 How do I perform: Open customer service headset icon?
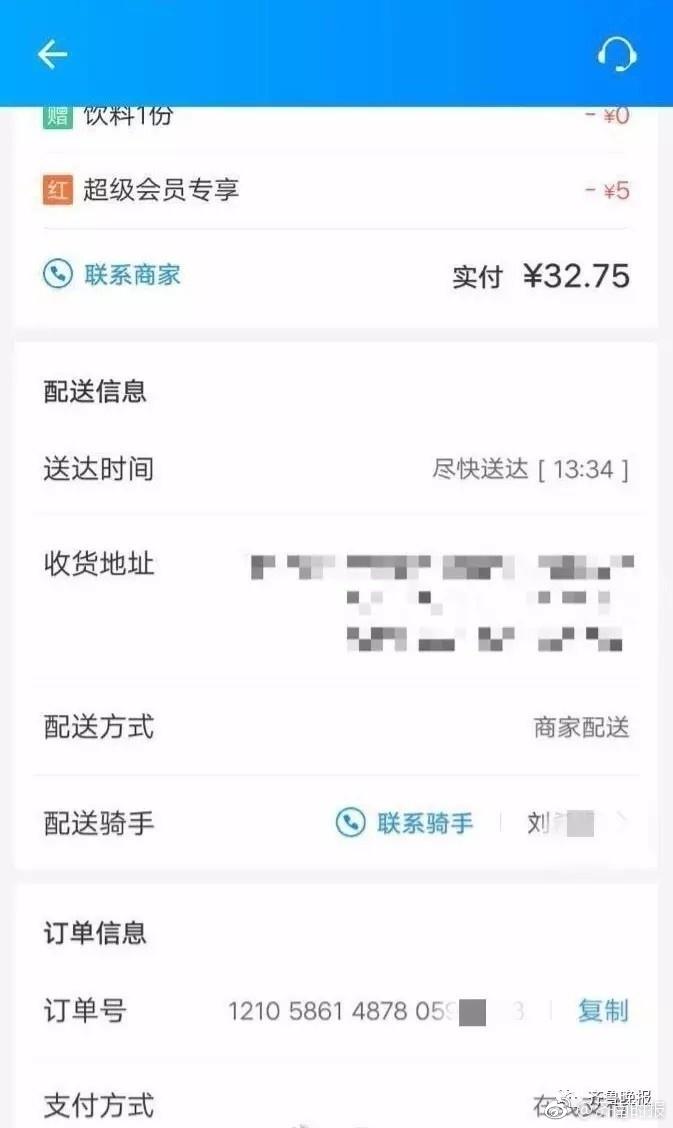[x=617, y=54]
